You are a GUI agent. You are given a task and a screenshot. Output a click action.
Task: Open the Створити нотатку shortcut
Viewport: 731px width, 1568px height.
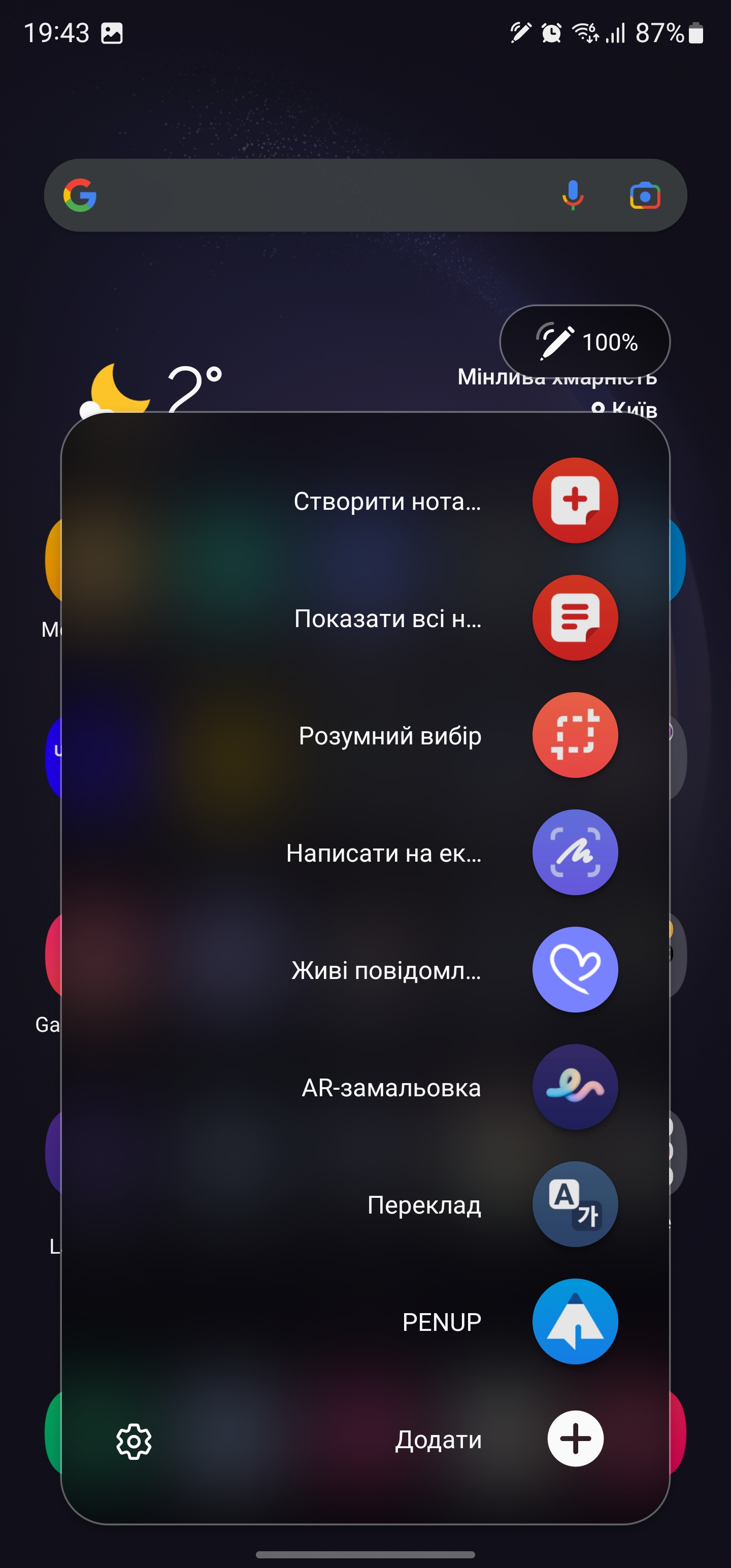click(x=575, y=500)
